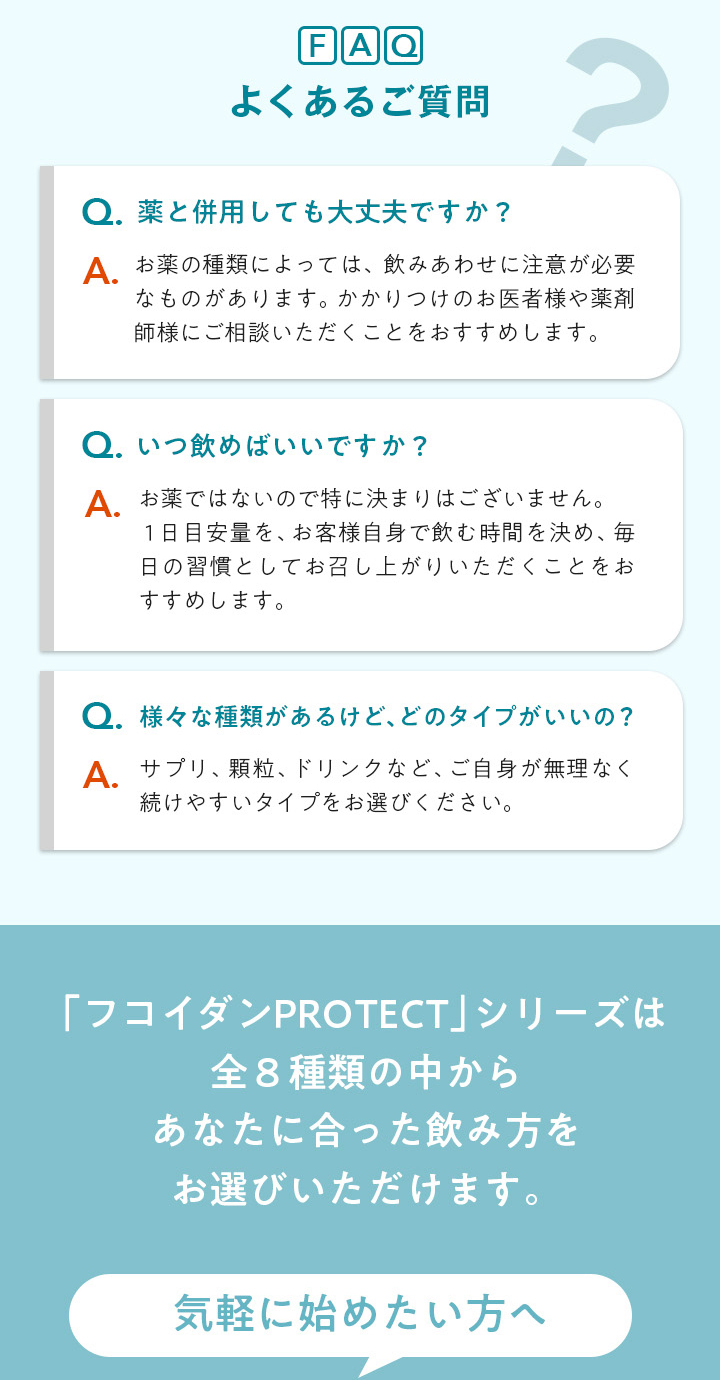This screenshot has width=720, height=1380.
Task: Select the boxed A letter in the FAQ header
Action: point(360,43)
